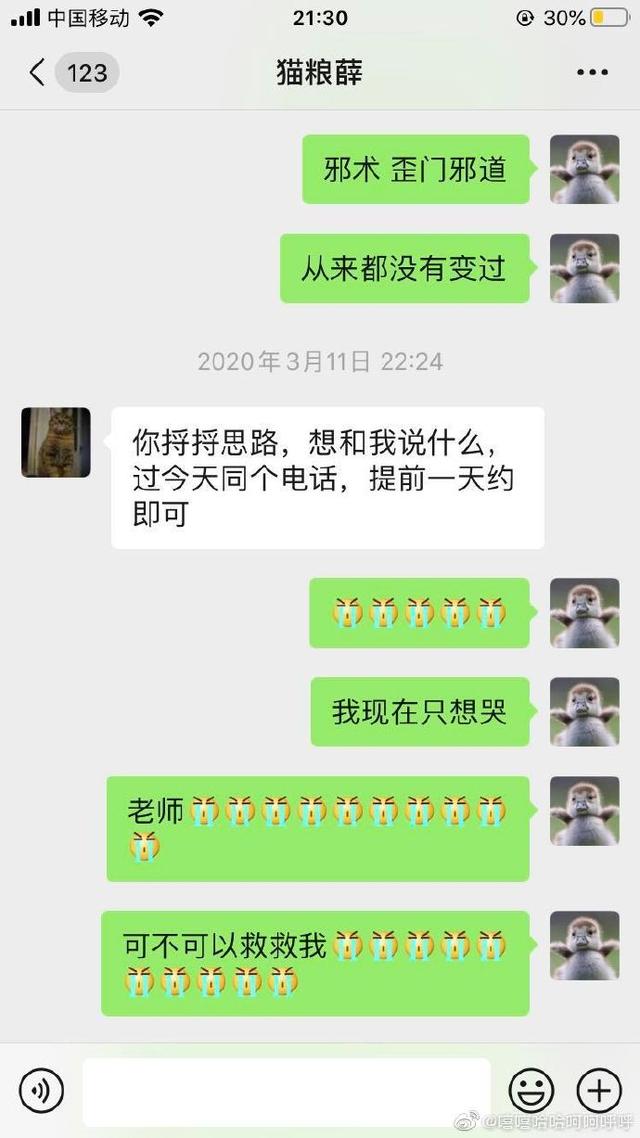Open the three-dot chat info menu

click(592, 73)
